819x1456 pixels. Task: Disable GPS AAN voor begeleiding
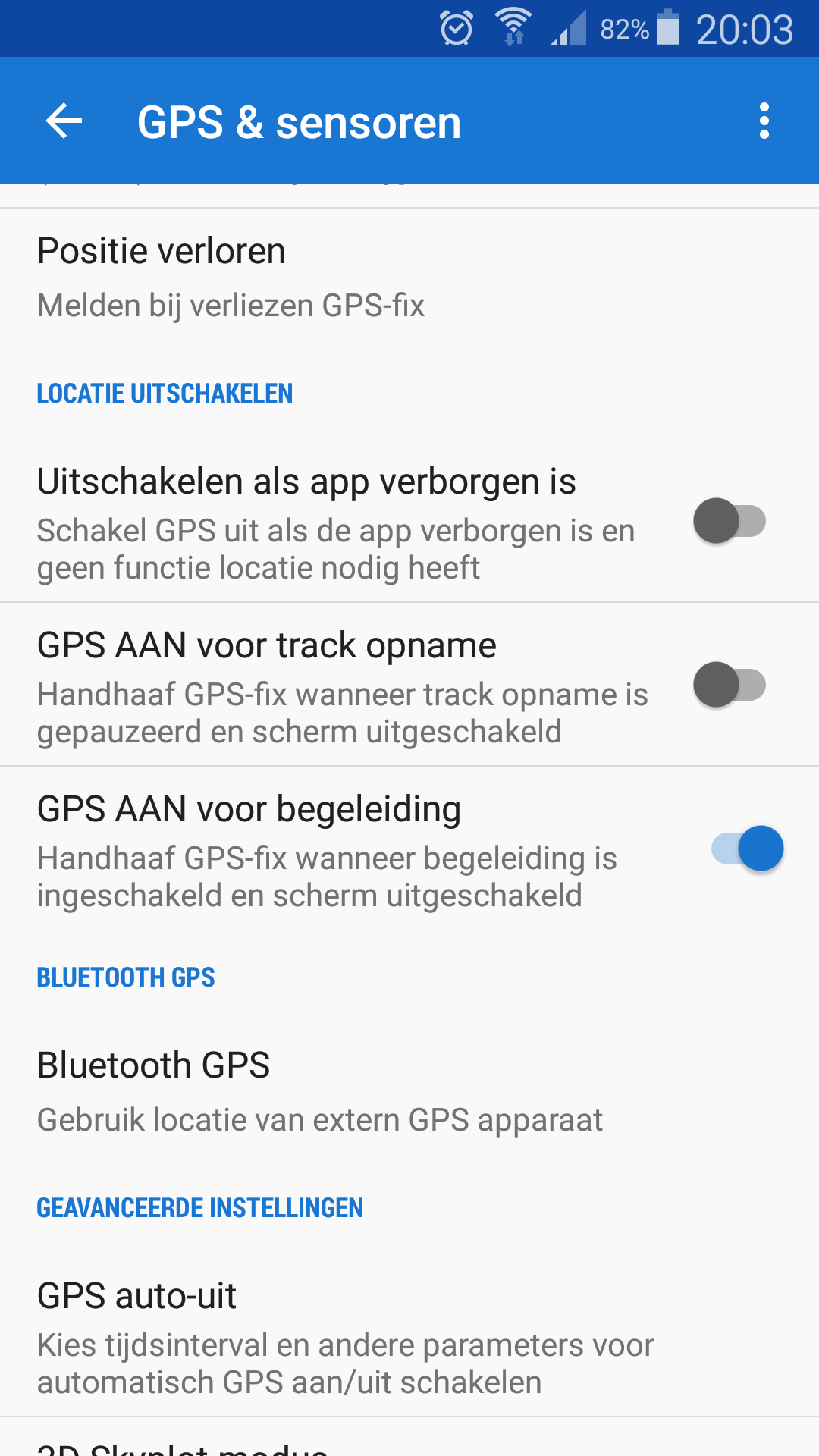coord(747,849)
